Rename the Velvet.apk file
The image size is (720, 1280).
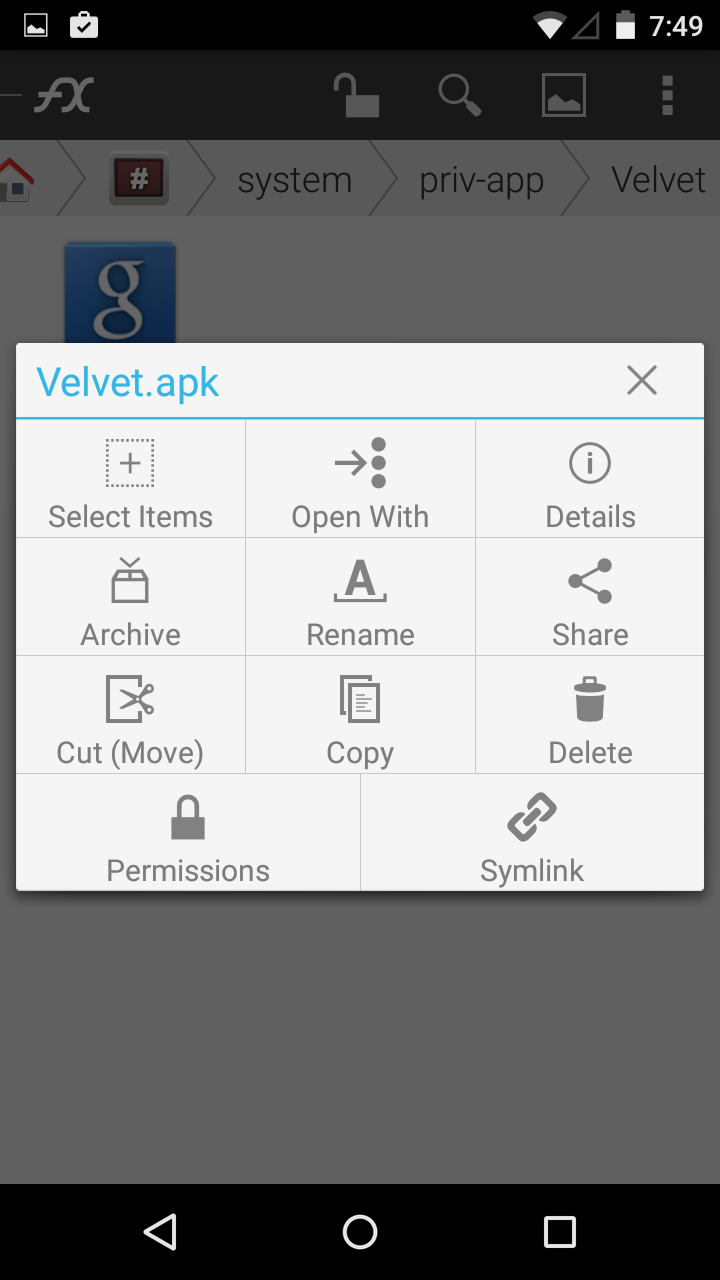(x=360, y=598)
